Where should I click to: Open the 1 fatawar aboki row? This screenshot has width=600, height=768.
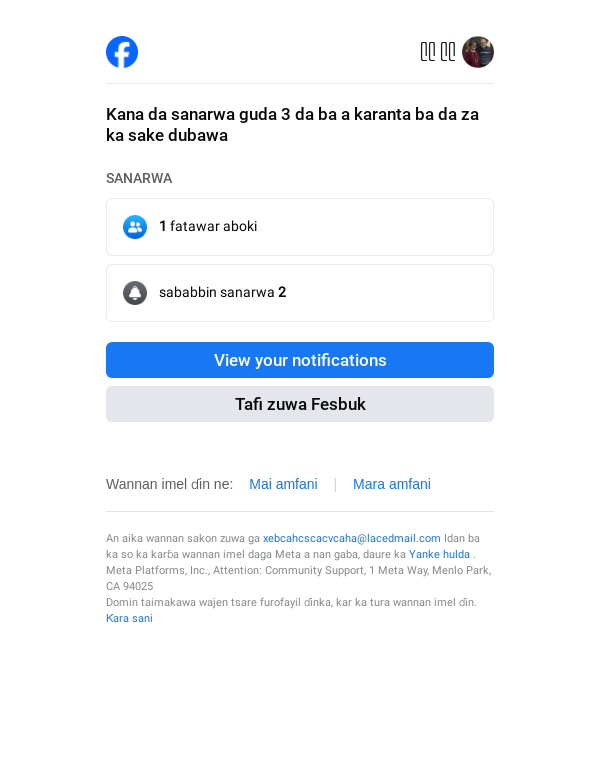[x=300, y=227]
